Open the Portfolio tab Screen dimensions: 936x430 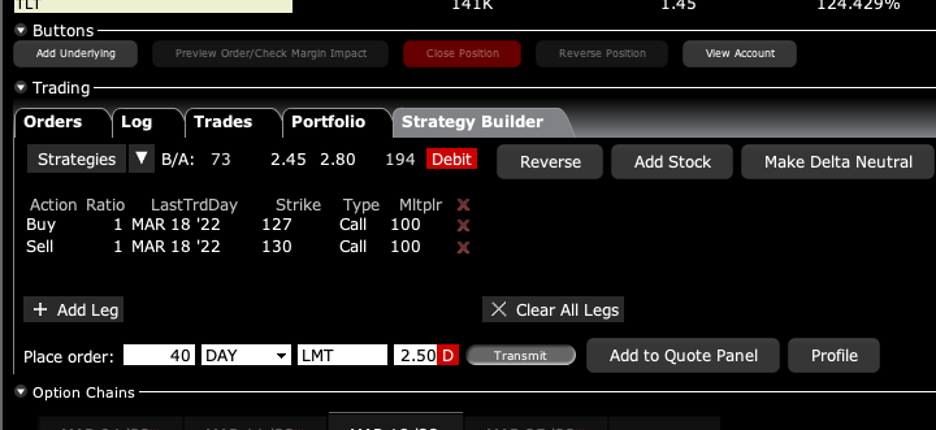(328, 122)
